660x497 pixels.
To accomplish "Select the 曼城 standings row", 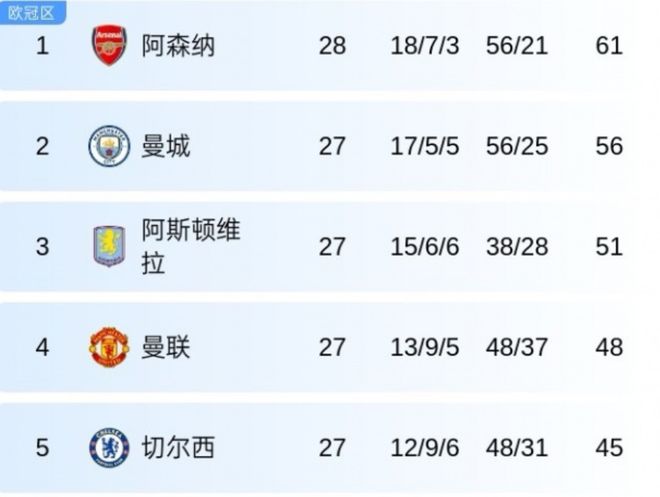I will click(x=165, y=146).
